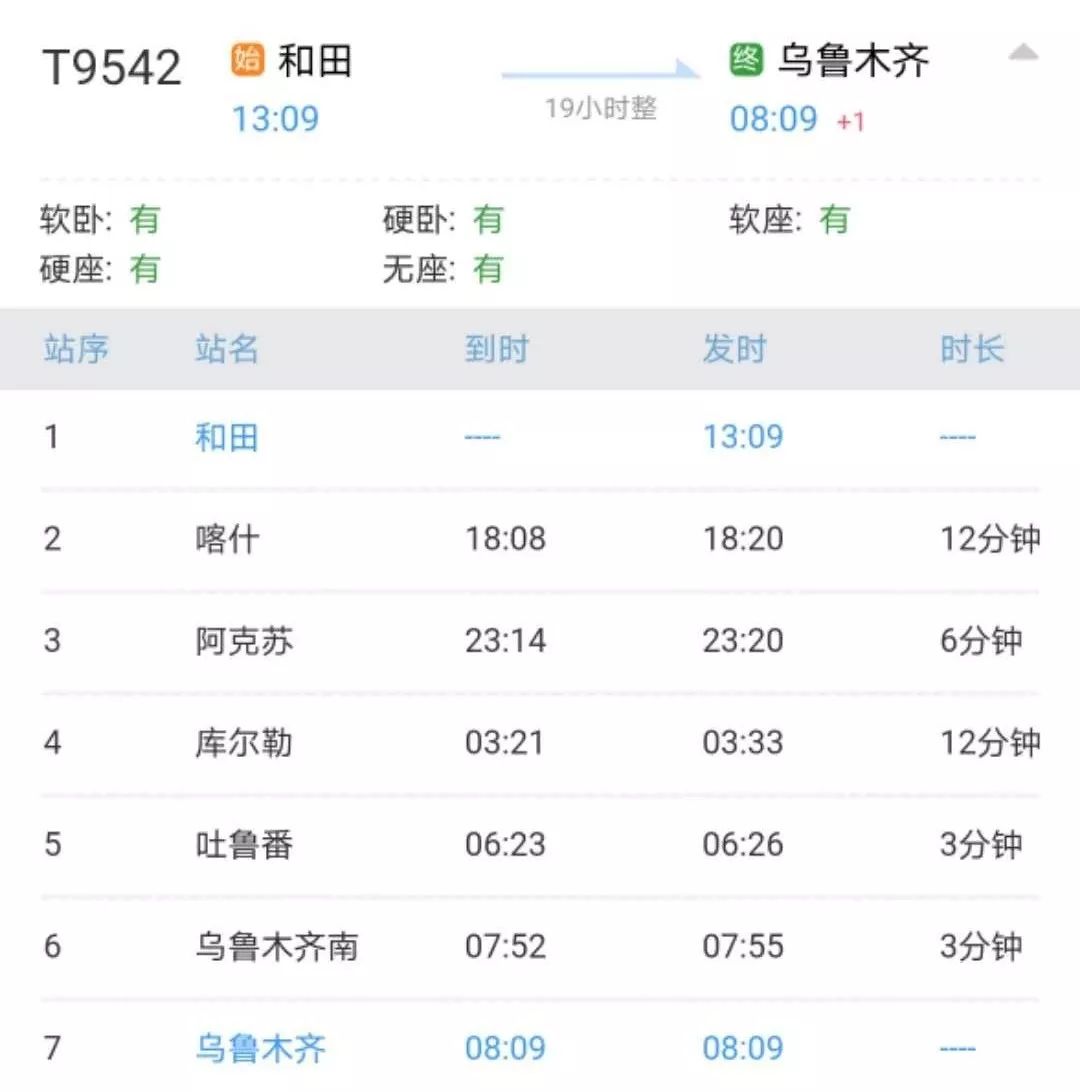
Task: Expand details for station 库尔勒
Action: tap(245, 742)
